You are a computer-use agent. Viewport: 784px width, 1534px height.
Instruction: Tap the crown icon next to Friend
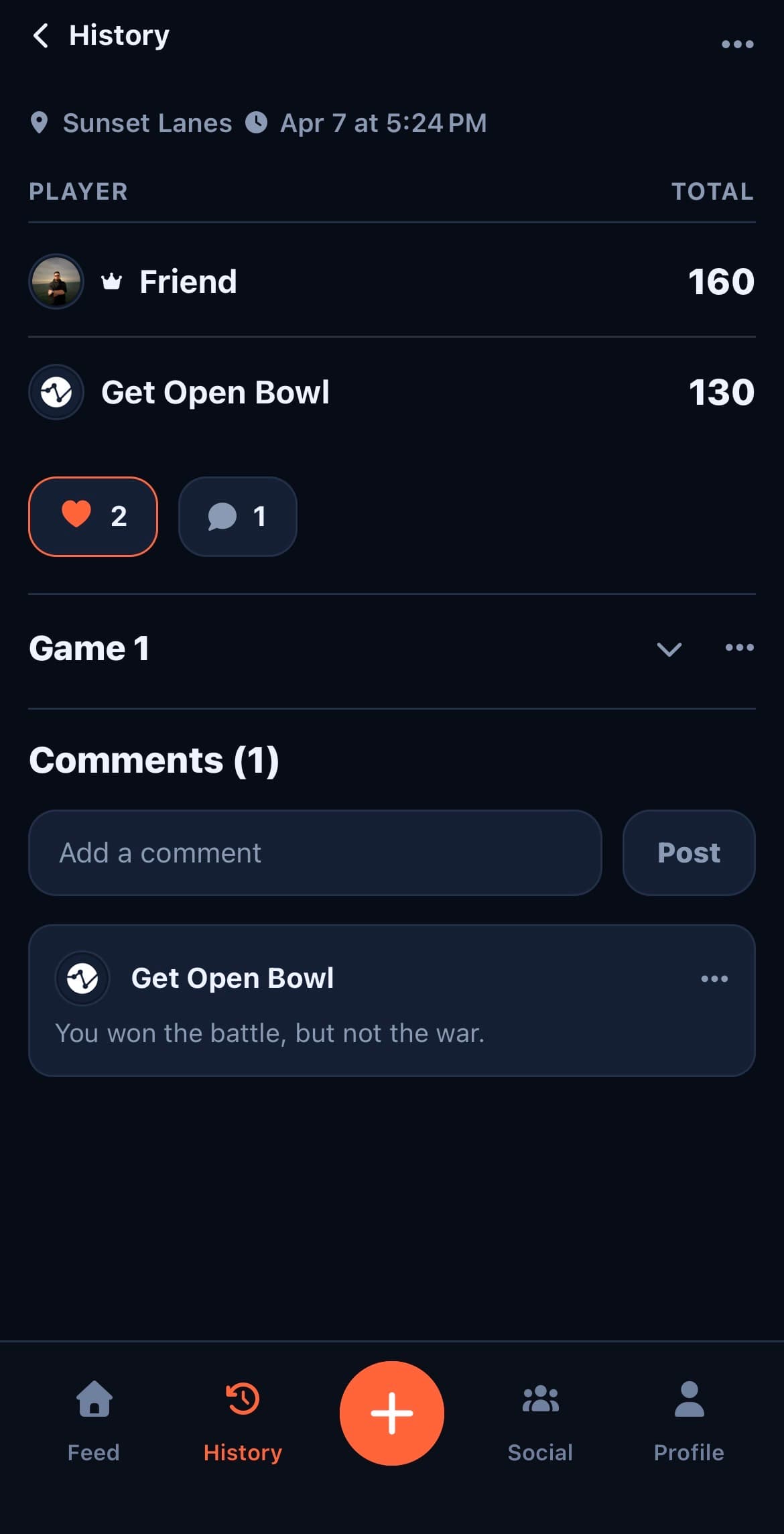tap(111, 281)
